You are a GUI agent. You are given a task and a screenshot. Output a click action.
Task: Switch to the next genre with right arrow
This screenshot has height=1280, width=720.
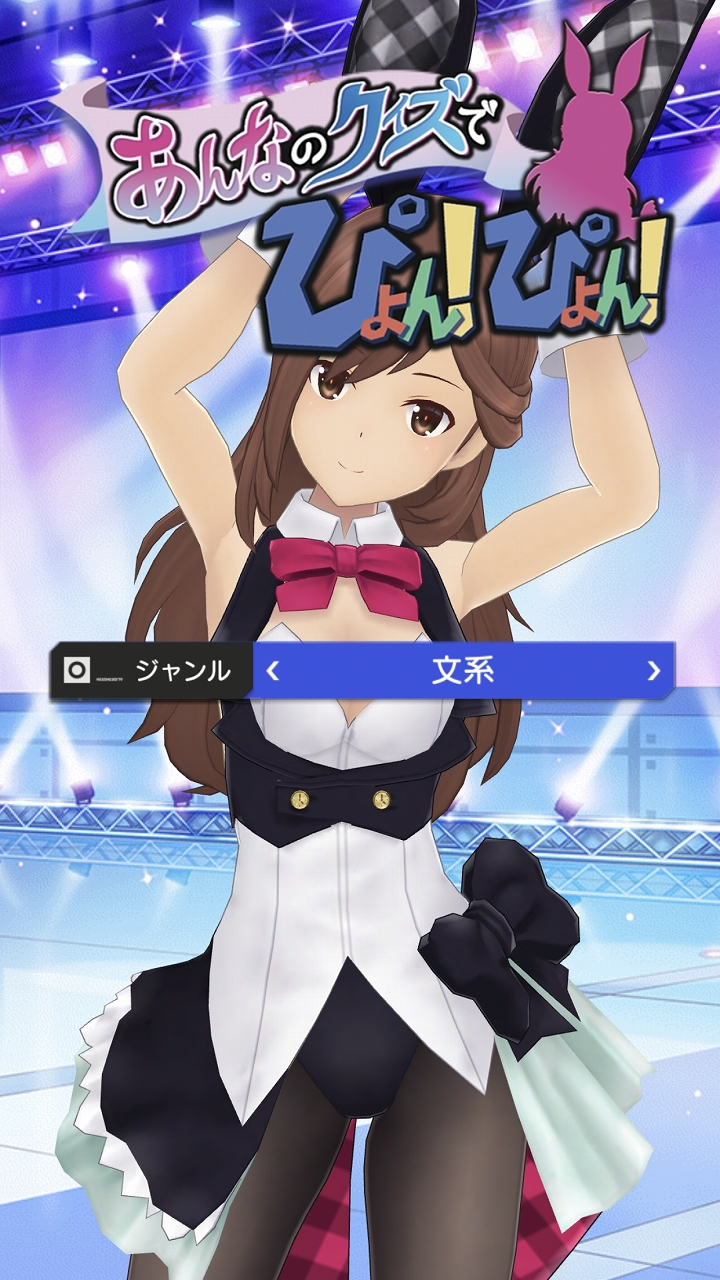(653, 670)
